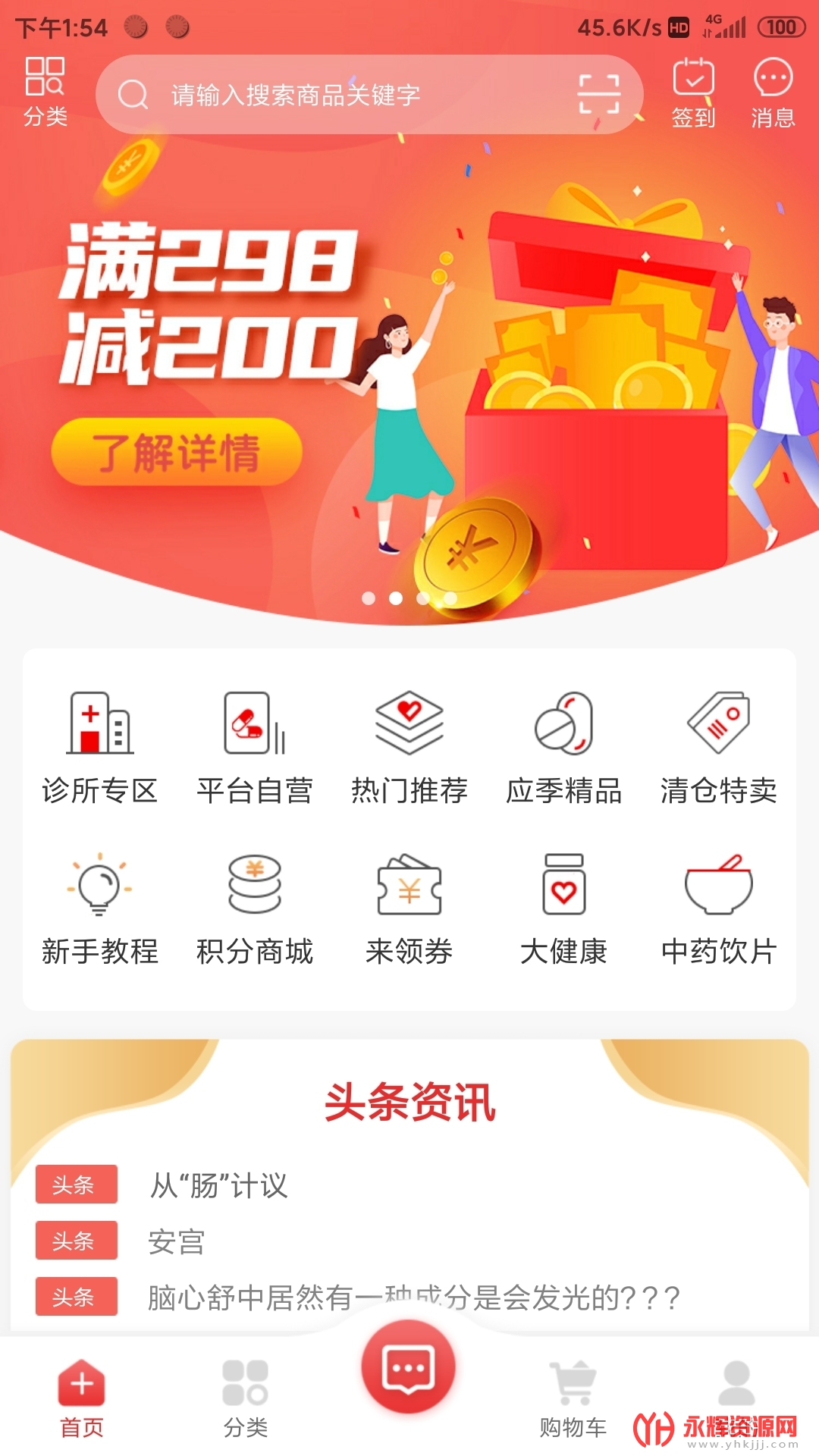Screen dimensions: 819x1456
Task: Open the 积分商城 points mall
Action: point(255,908)
